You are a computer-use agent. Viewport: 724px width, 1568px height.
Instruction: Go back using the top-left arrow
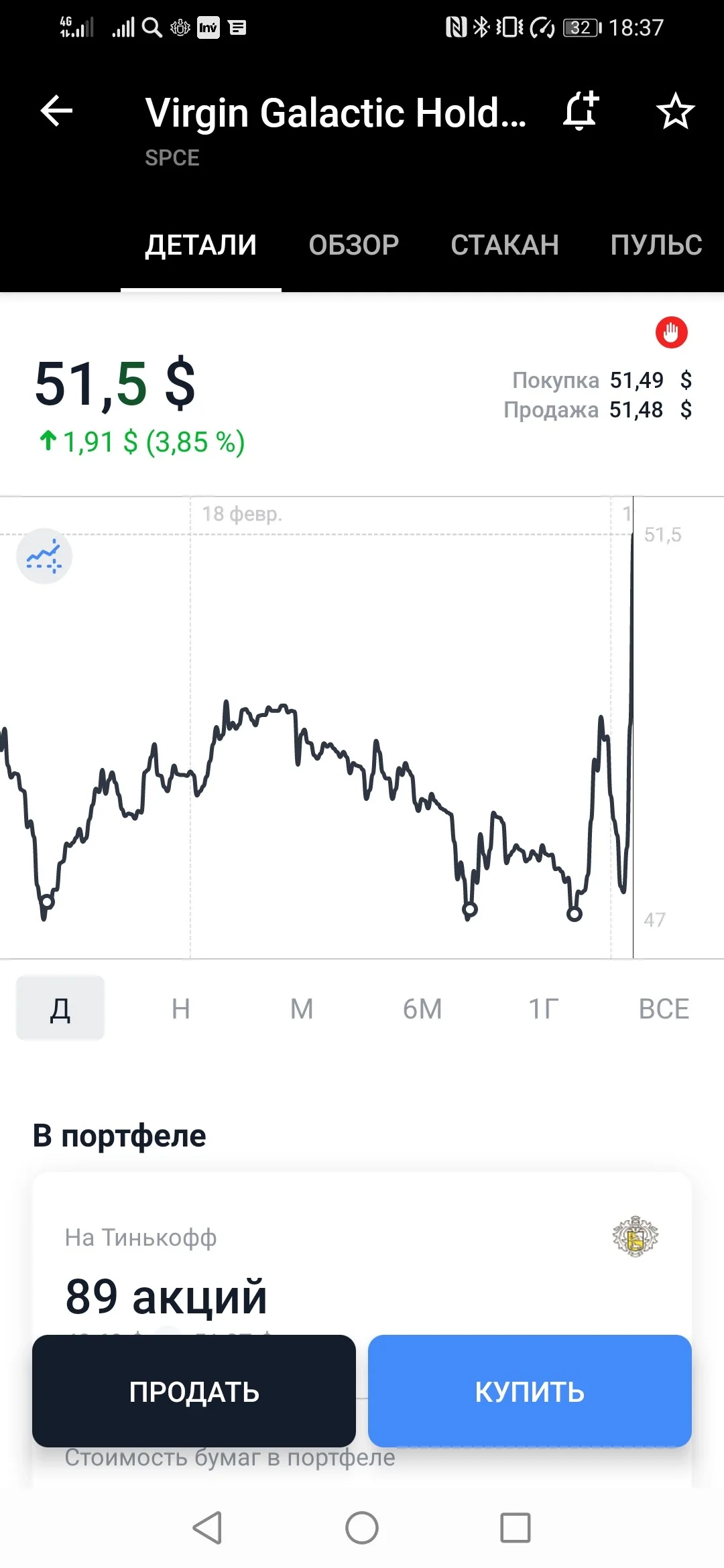[56, 111]
